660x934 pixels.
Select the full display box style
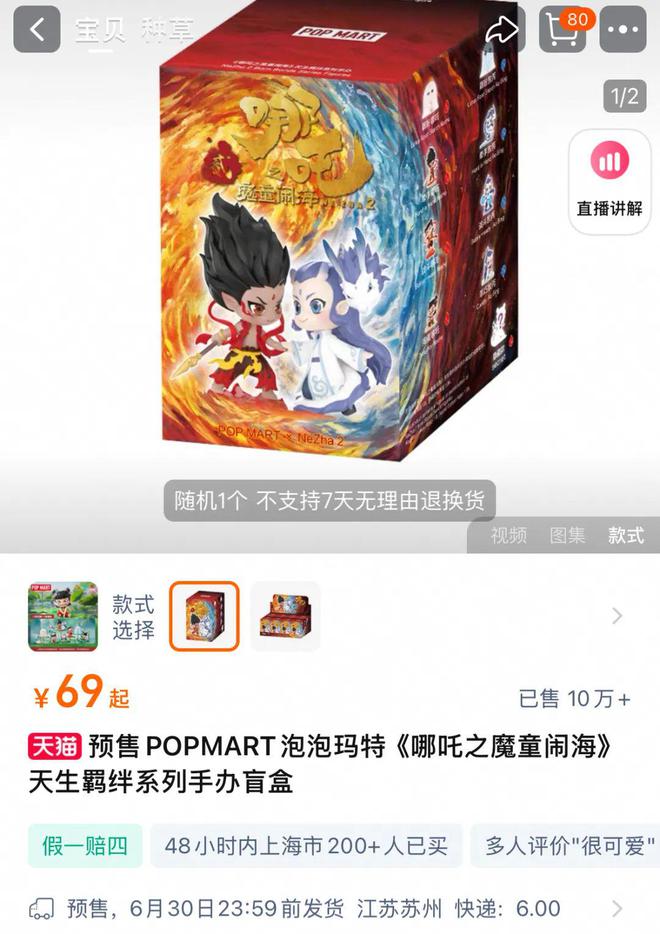point(285,616)
